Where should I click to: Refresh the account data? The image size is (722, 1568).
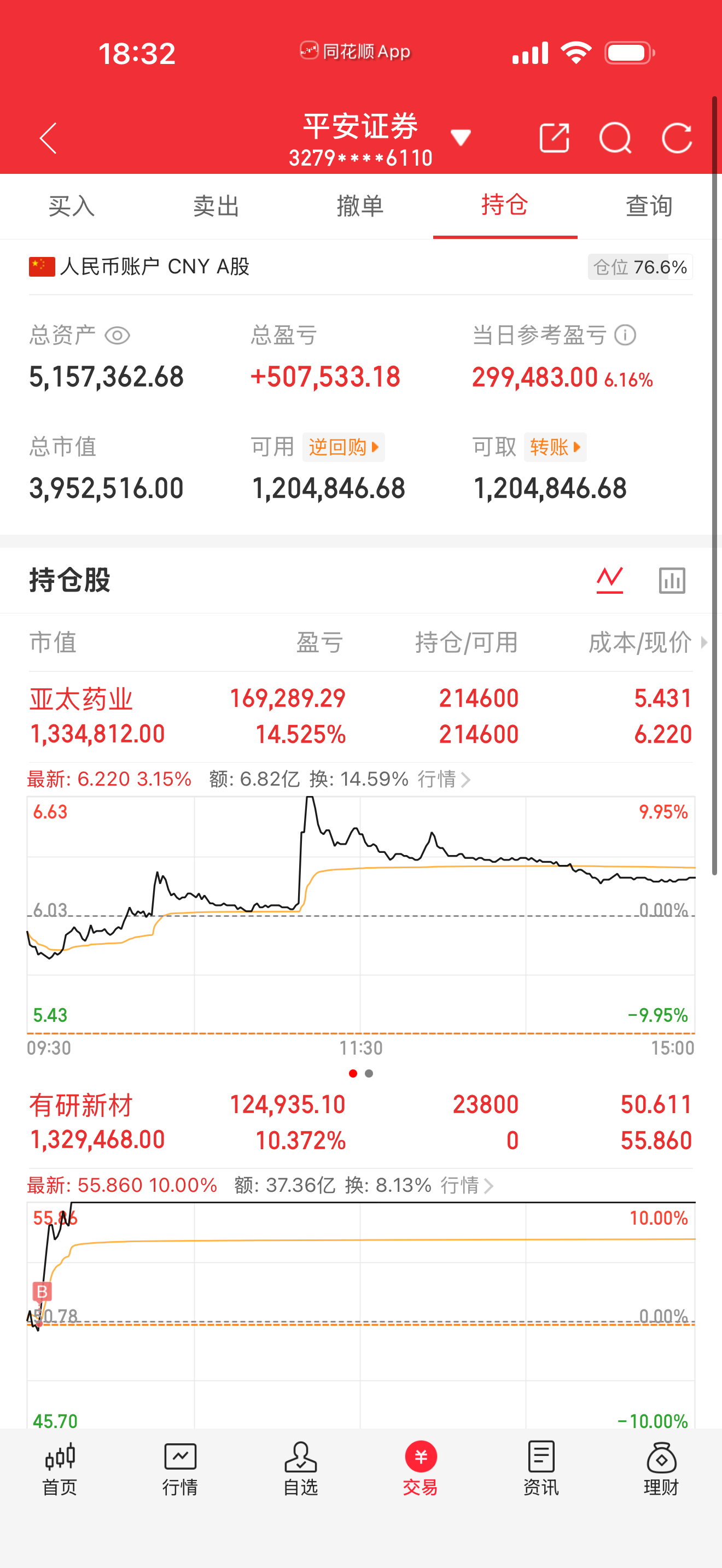(x=677, y=138)
